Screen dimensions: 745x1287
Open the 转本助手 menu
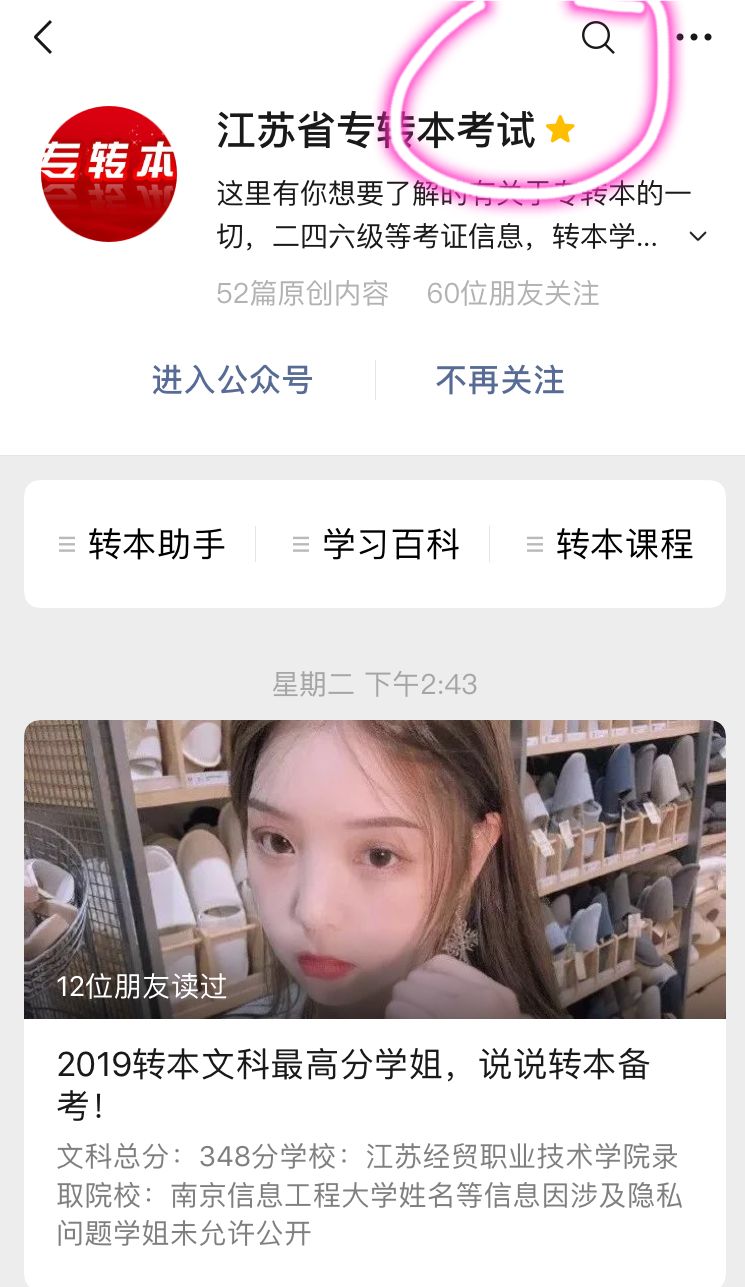tap(156, 544)
